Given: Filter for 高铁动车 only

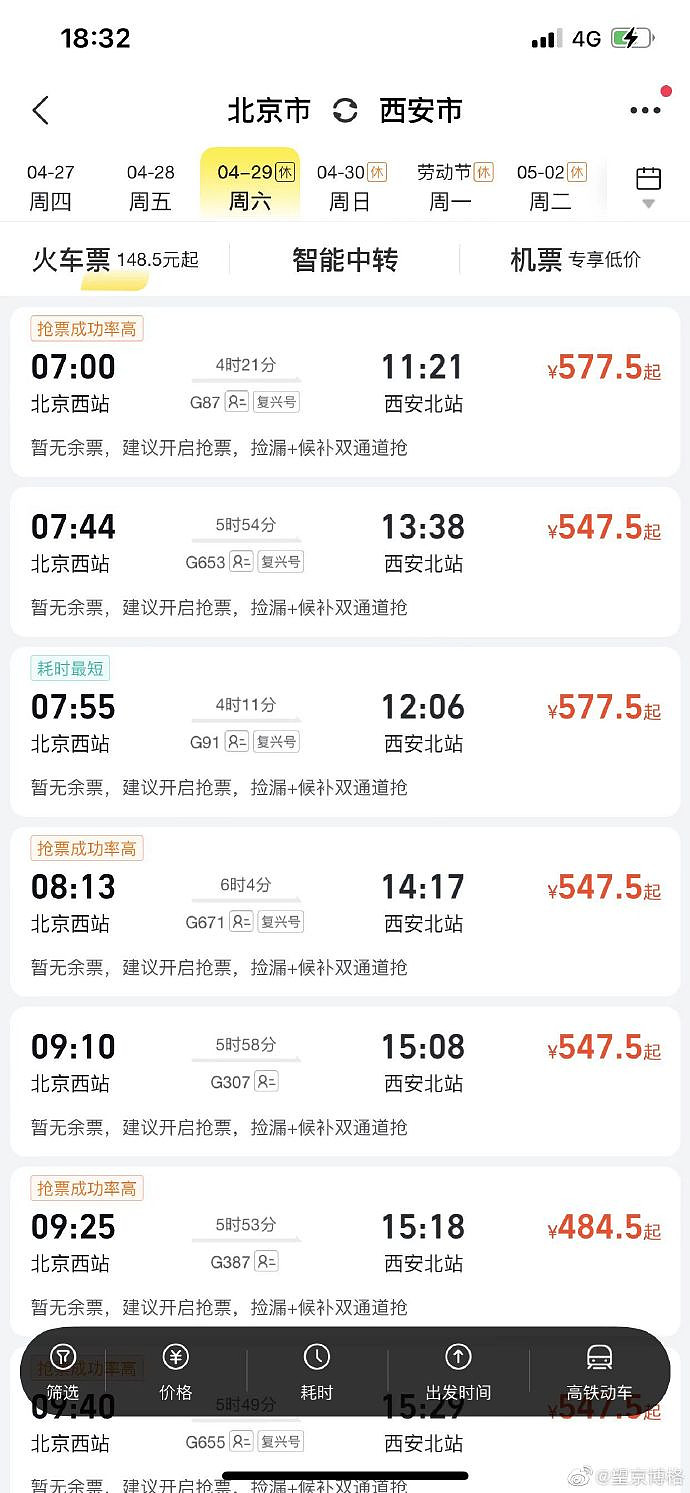Looking at the screenshot, I should pos(599,1372).
